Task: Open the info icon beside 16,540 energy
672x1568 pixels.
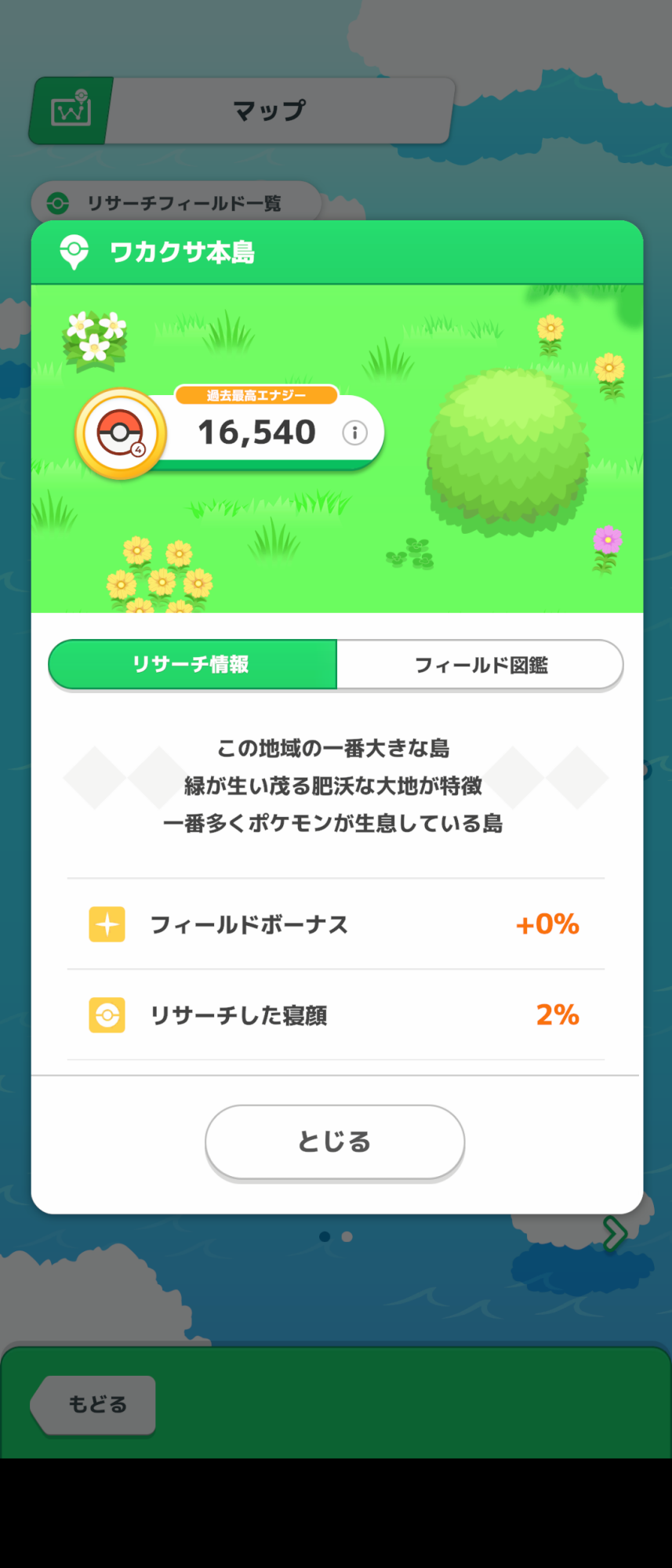Action: tap(354, 433)
